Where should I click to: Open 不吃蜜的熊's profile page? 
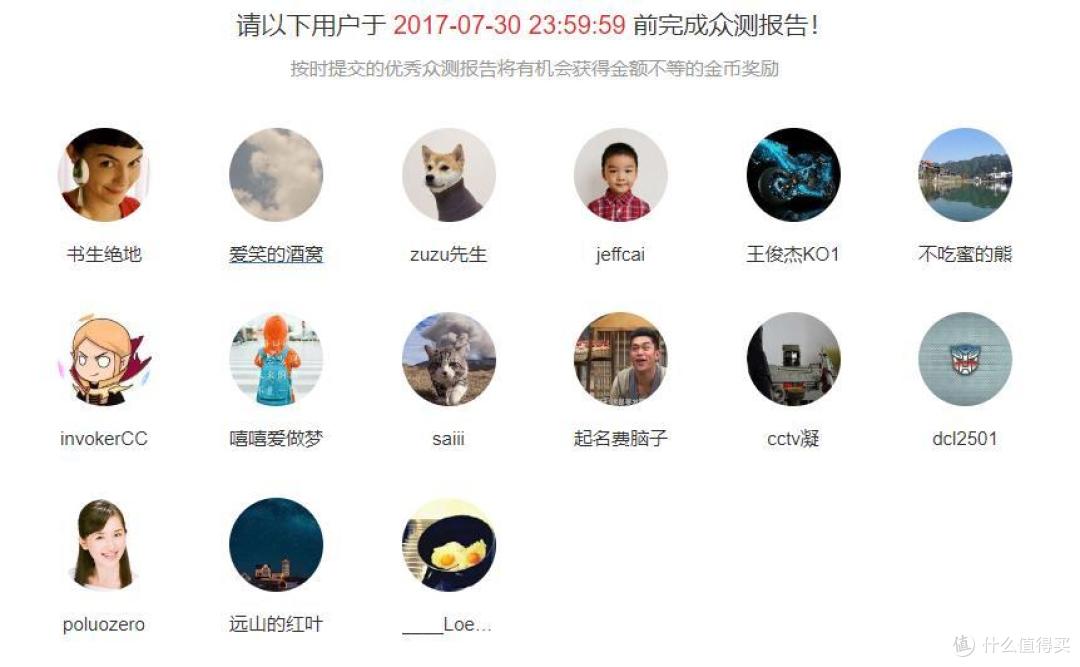[x=965, y=174]
